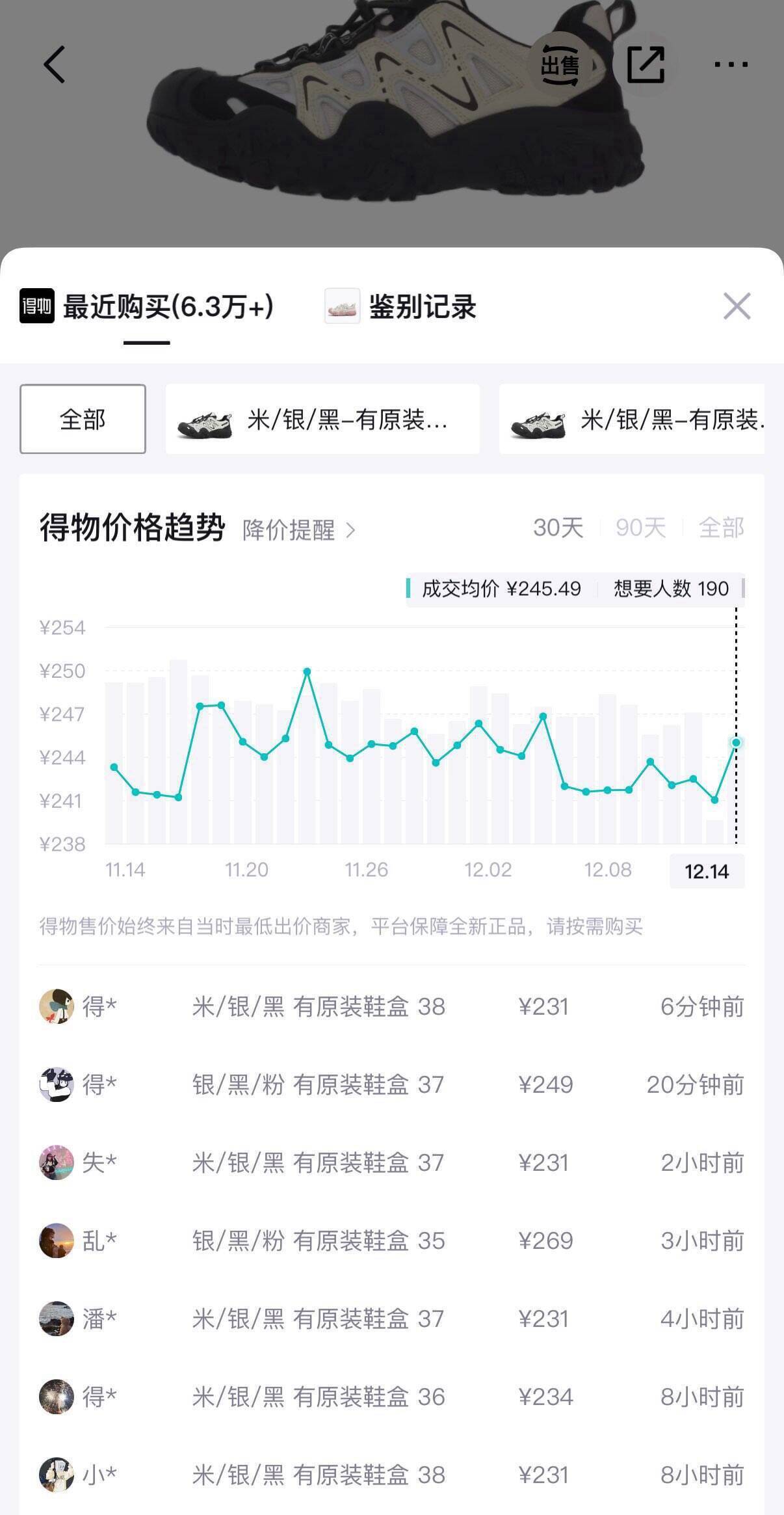Select the 全部 color filter chip
This screenshot has width=784, height=1515.
(83, 419)
